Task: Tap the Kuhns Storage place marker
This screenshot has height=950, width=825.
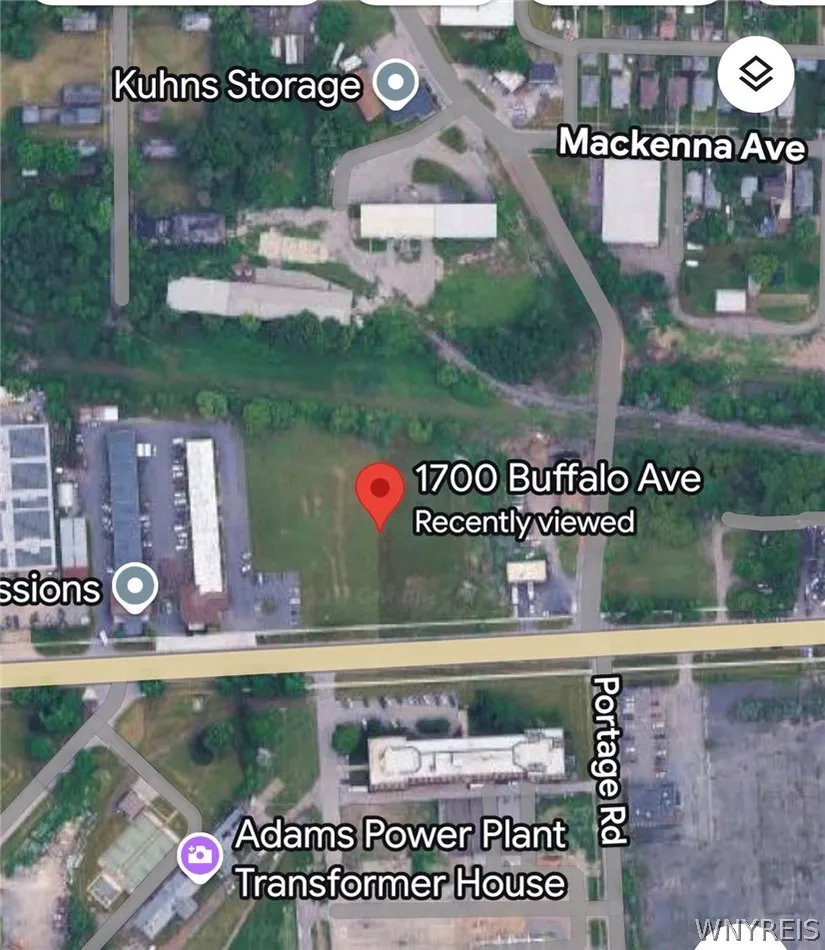Action: [x=397, y=83]
